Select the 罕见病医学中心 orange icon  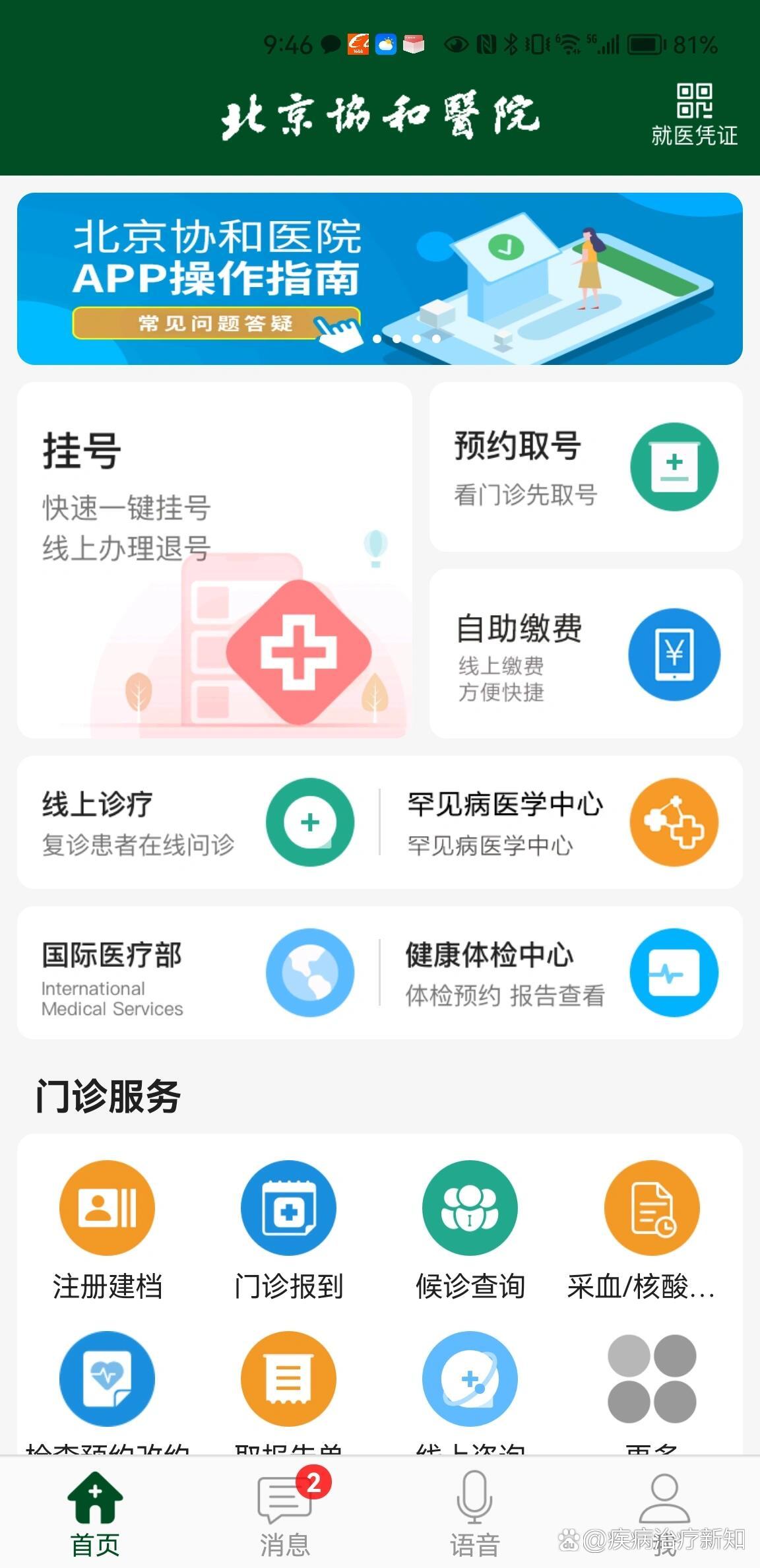(x=673, y=822)
